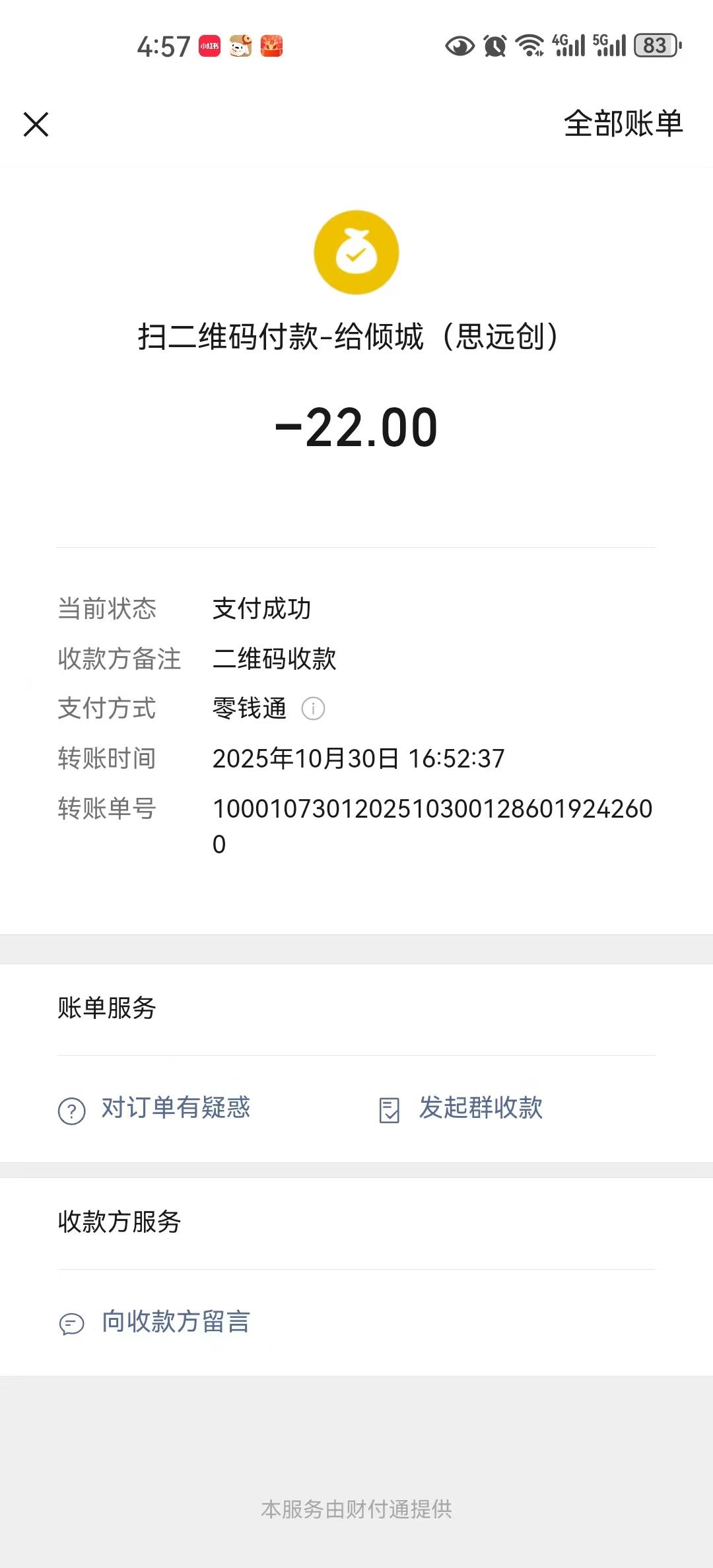Select 向收款方留言 to message the payee
Viewport: 713px width, 1568px height.
click(x=155, y=1323)
